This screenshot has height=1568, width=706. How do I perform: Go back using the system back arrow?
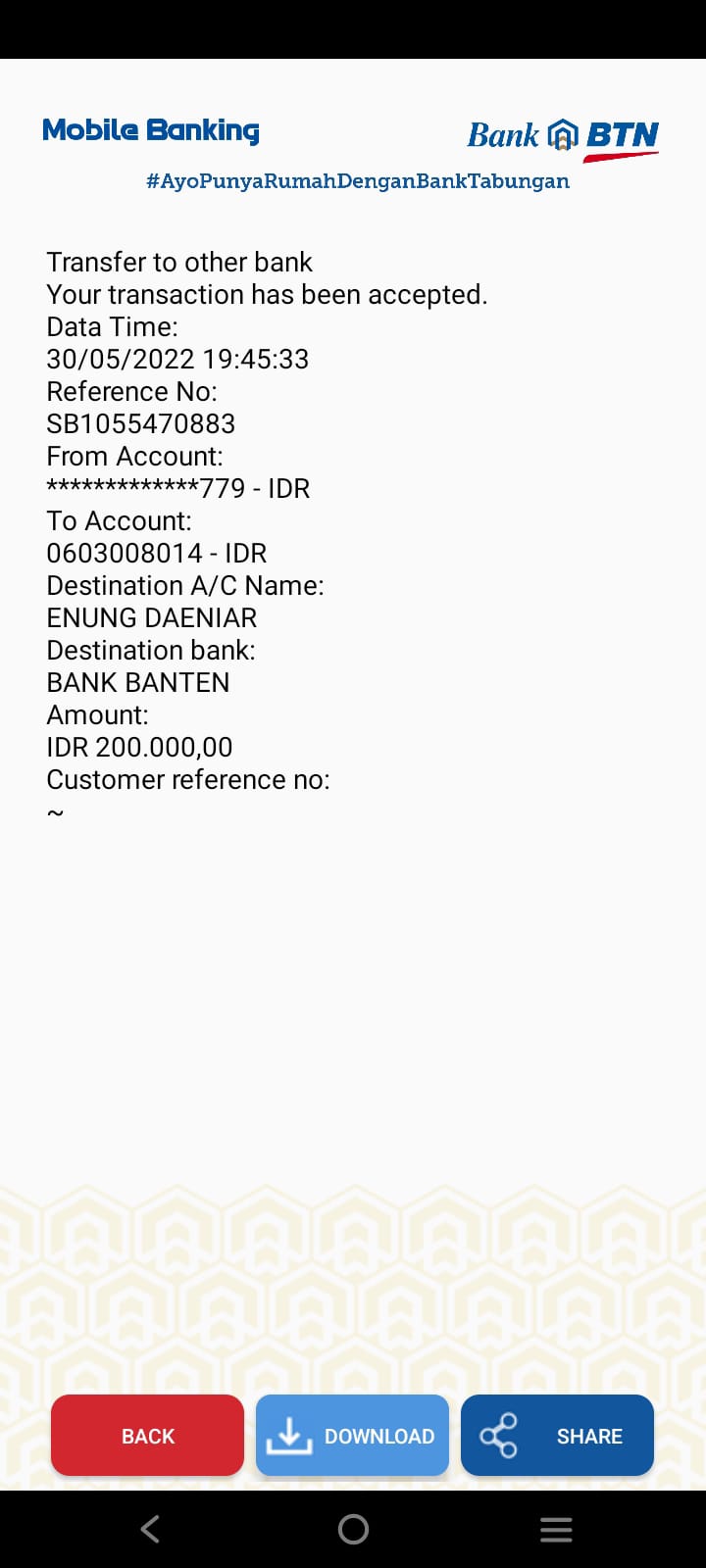pos(150,1529)
